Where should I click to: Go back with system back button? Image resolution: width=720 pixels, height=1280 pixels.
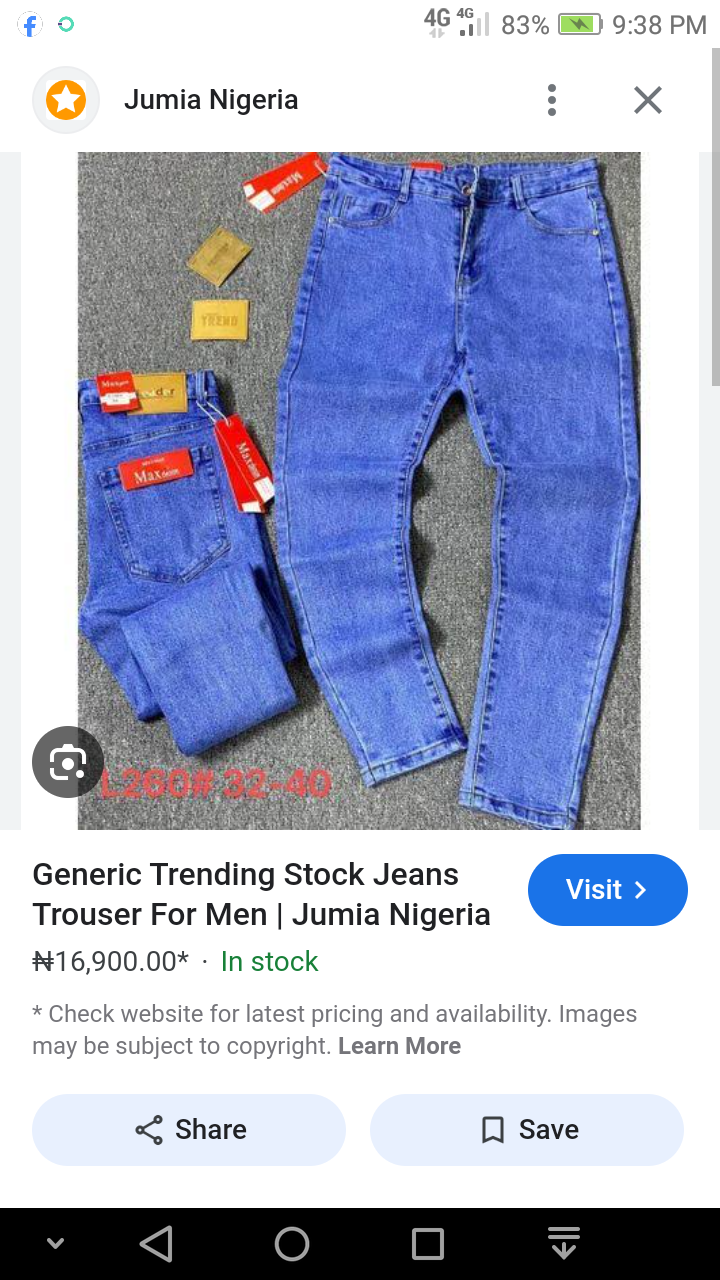pyautogui.click(x=156, y=1244)
